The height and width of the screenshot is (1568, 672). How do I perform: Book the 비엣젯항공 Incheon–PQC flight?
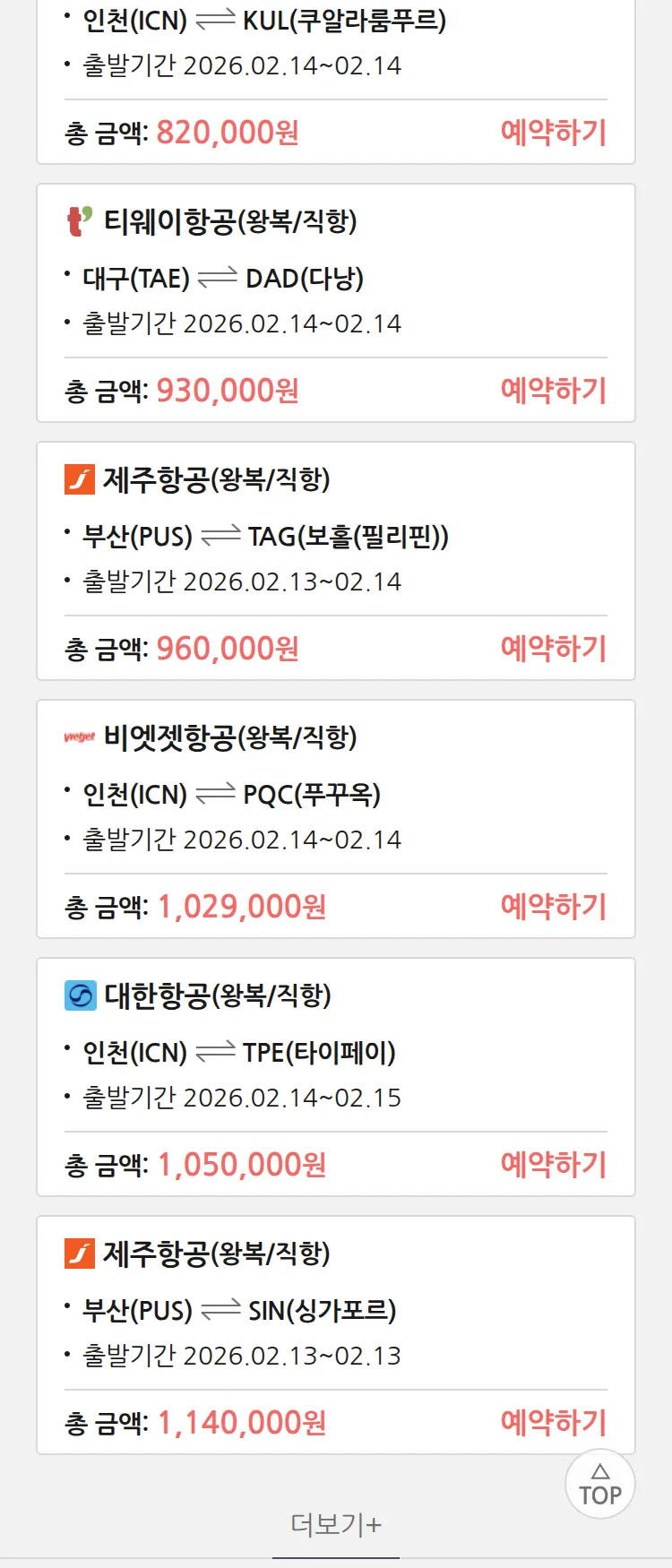[x=553, y=907]
